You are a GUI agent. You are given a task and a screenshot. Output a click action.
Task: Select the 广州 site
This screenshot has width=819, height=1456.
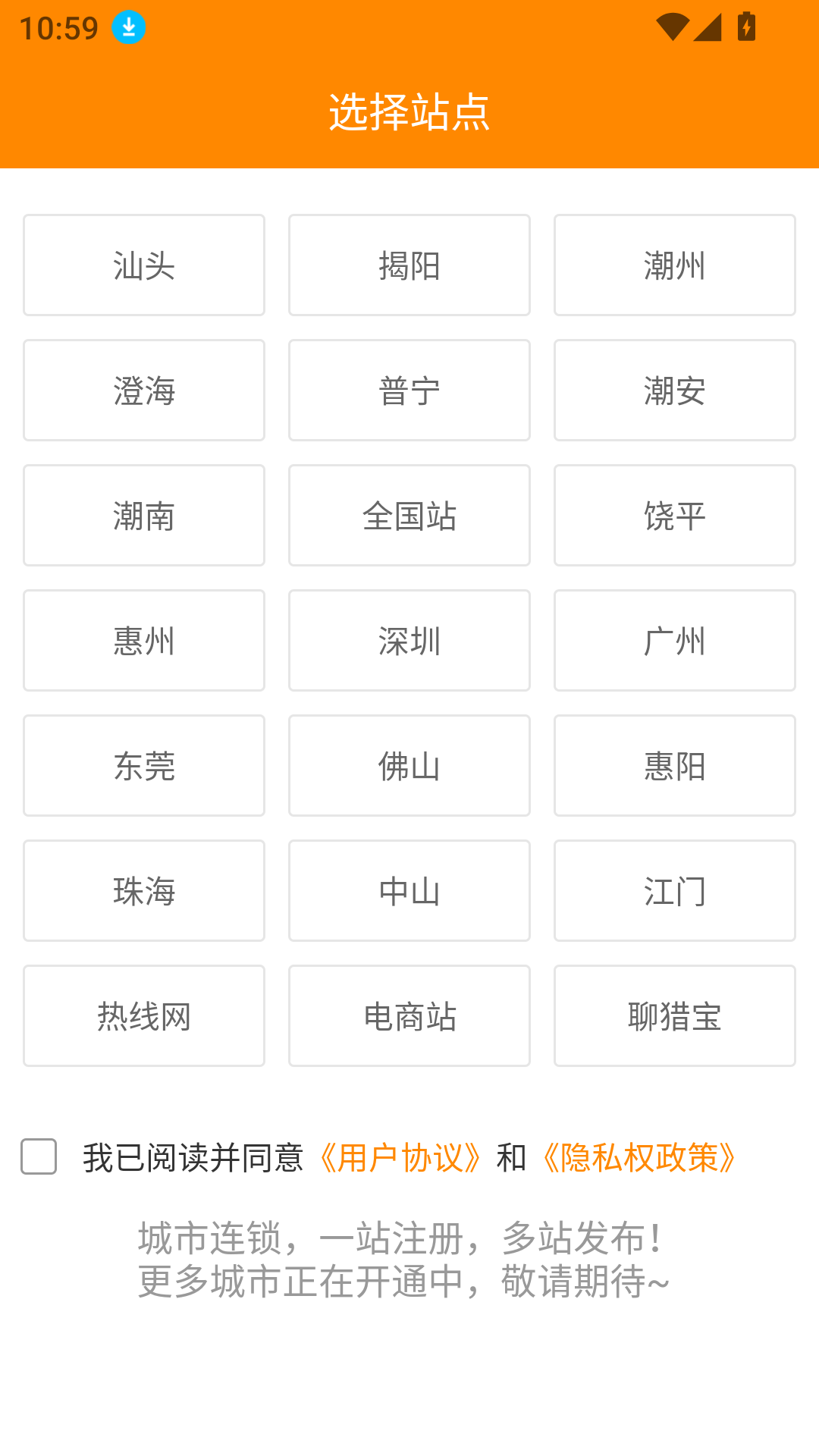click(674, 640)
